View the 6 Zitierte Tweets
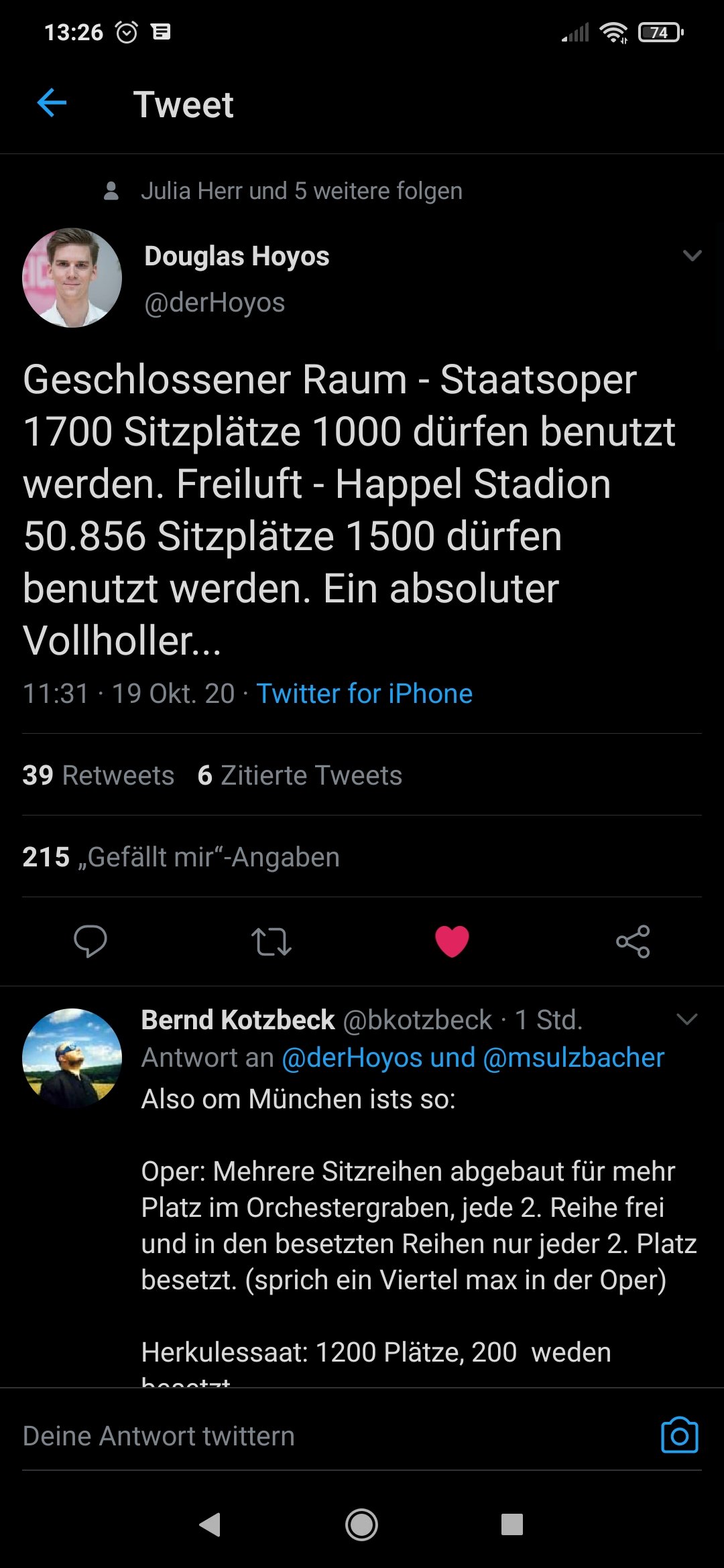The width and height of the screenshot is (724, 1568). coord(300,775)
